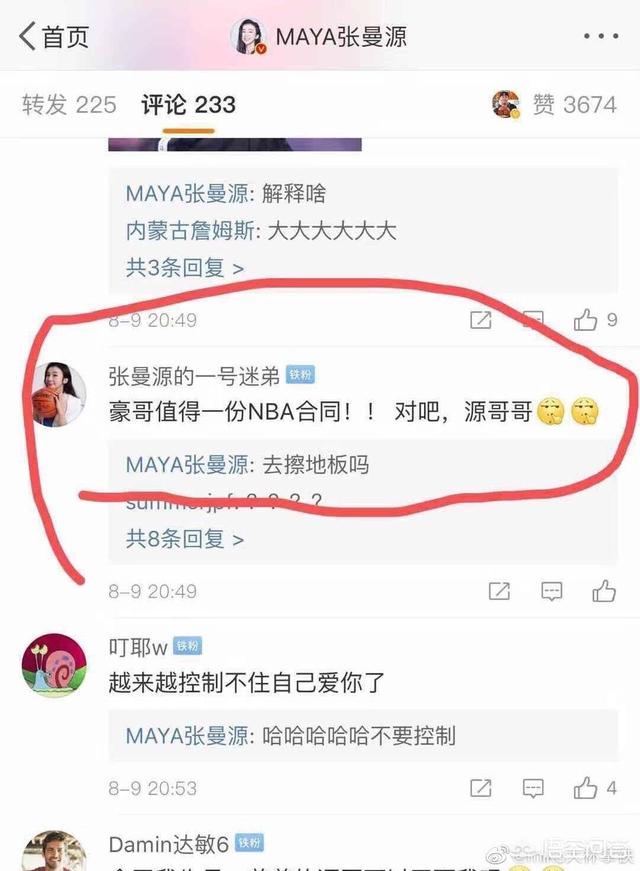Open the overflow menu in the header
640x871 pixels.
pos(600,37)
